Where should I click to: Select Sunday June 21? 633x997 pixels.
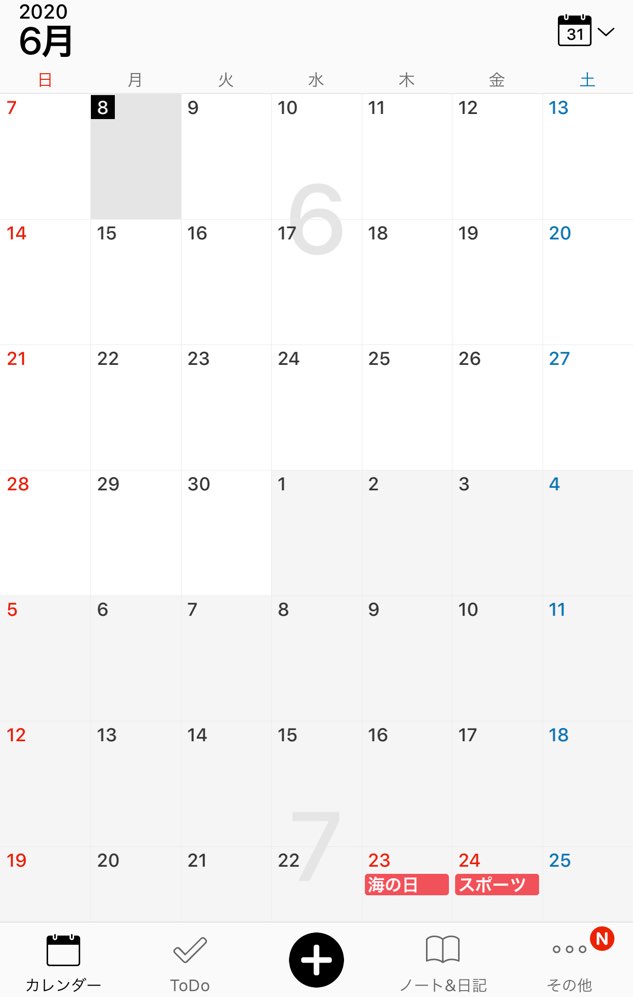(x=45, y=407)
